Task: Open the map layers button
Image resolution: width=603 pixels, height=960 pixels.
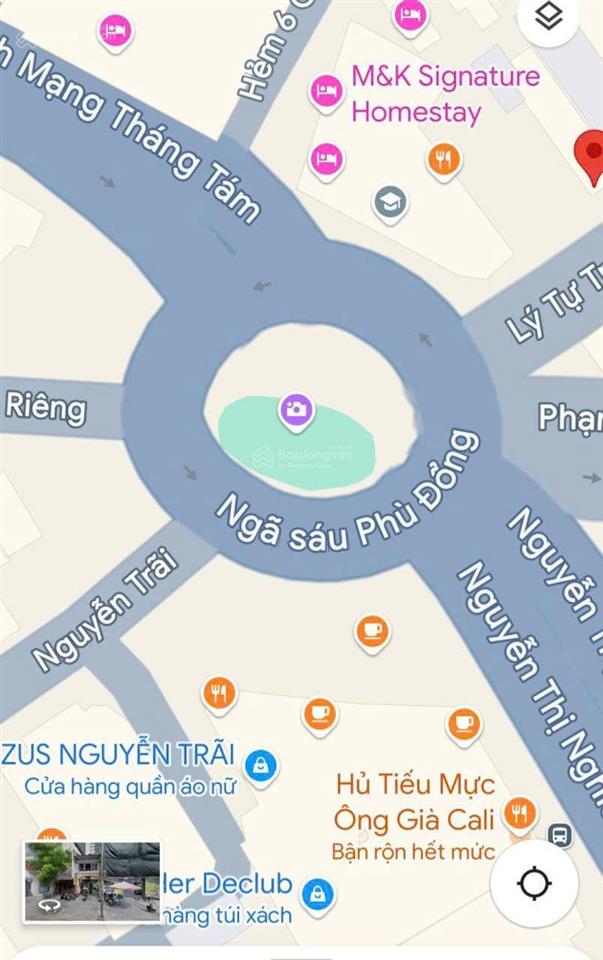Action: (x=547, y=16)
